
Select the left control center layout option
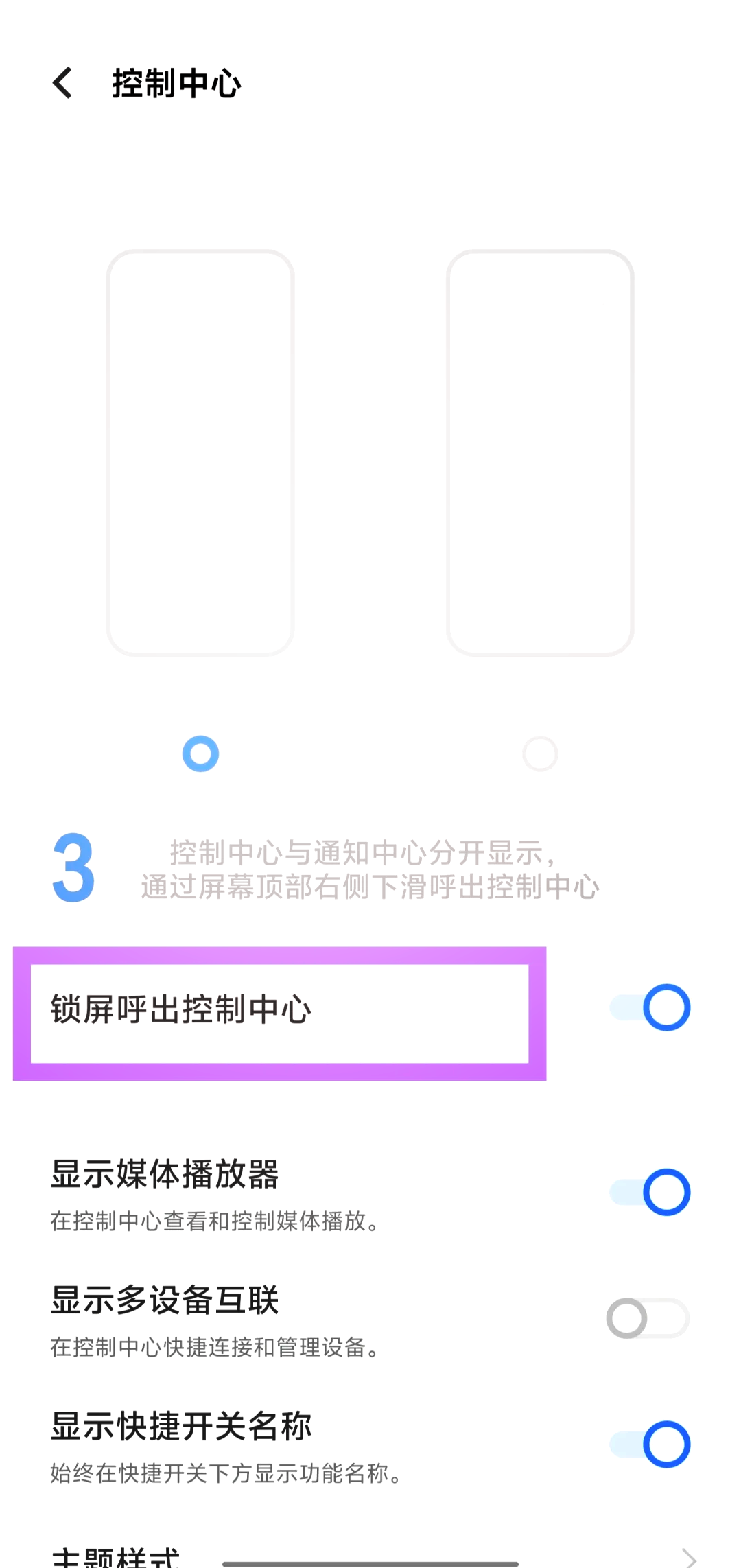(200, 753)
